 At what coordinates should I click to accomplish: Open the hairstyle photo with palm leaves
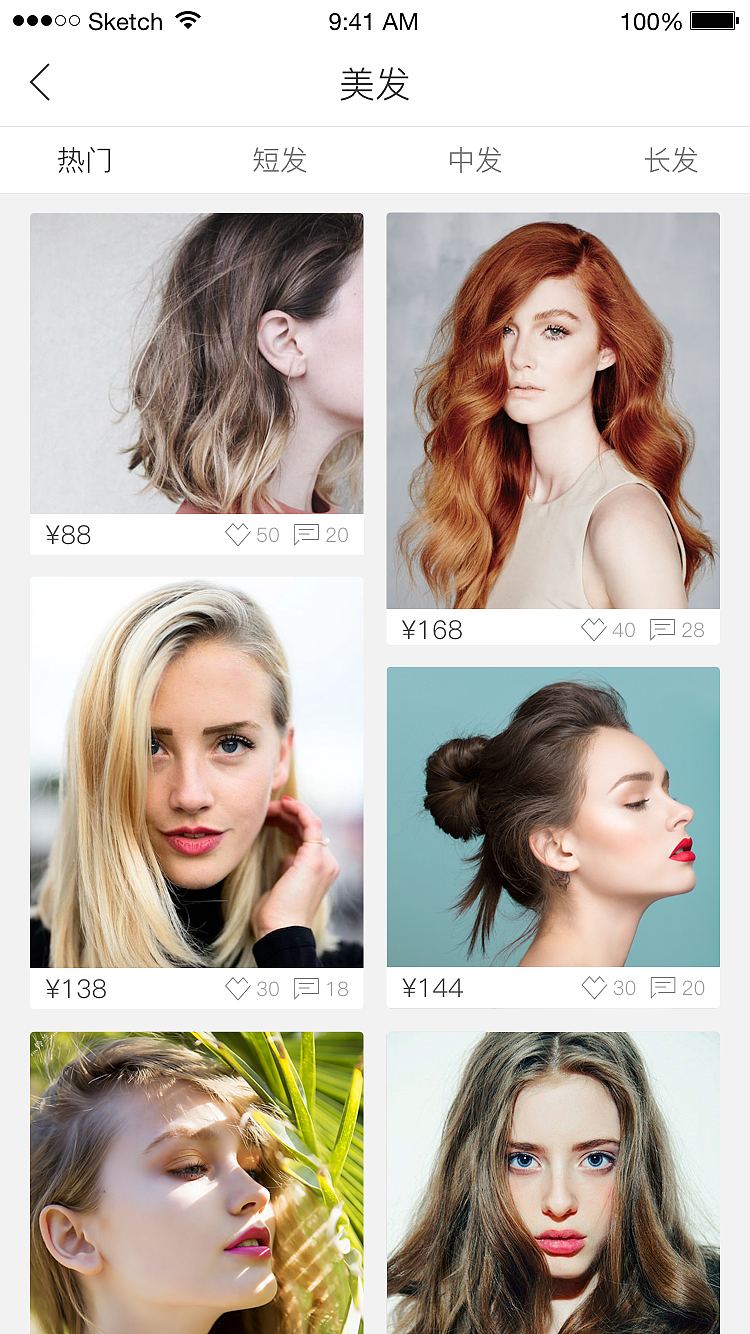tap(197, 1182)
